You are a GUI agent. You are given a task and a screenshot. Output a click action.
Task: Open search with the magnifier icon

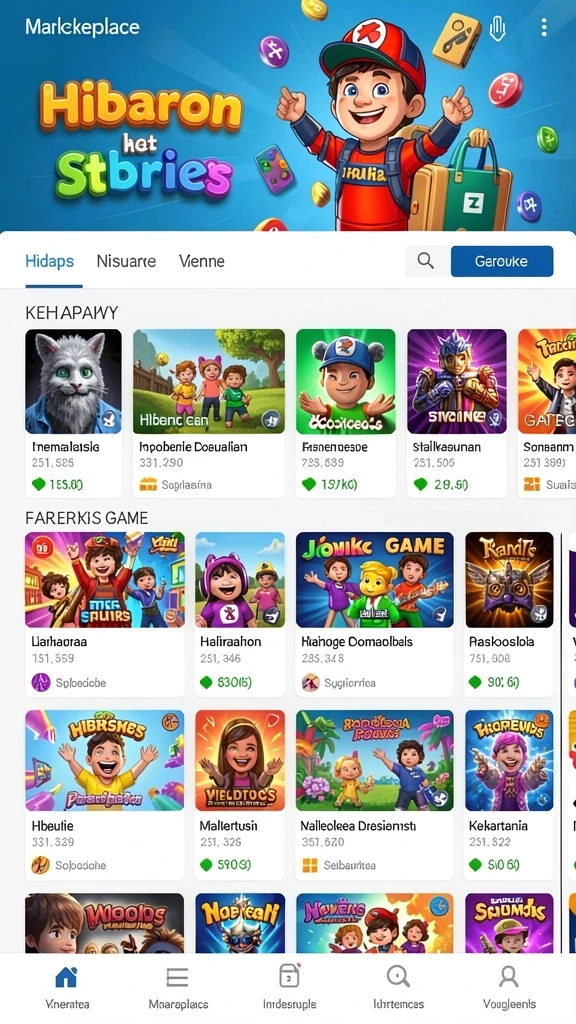point(426,261)
